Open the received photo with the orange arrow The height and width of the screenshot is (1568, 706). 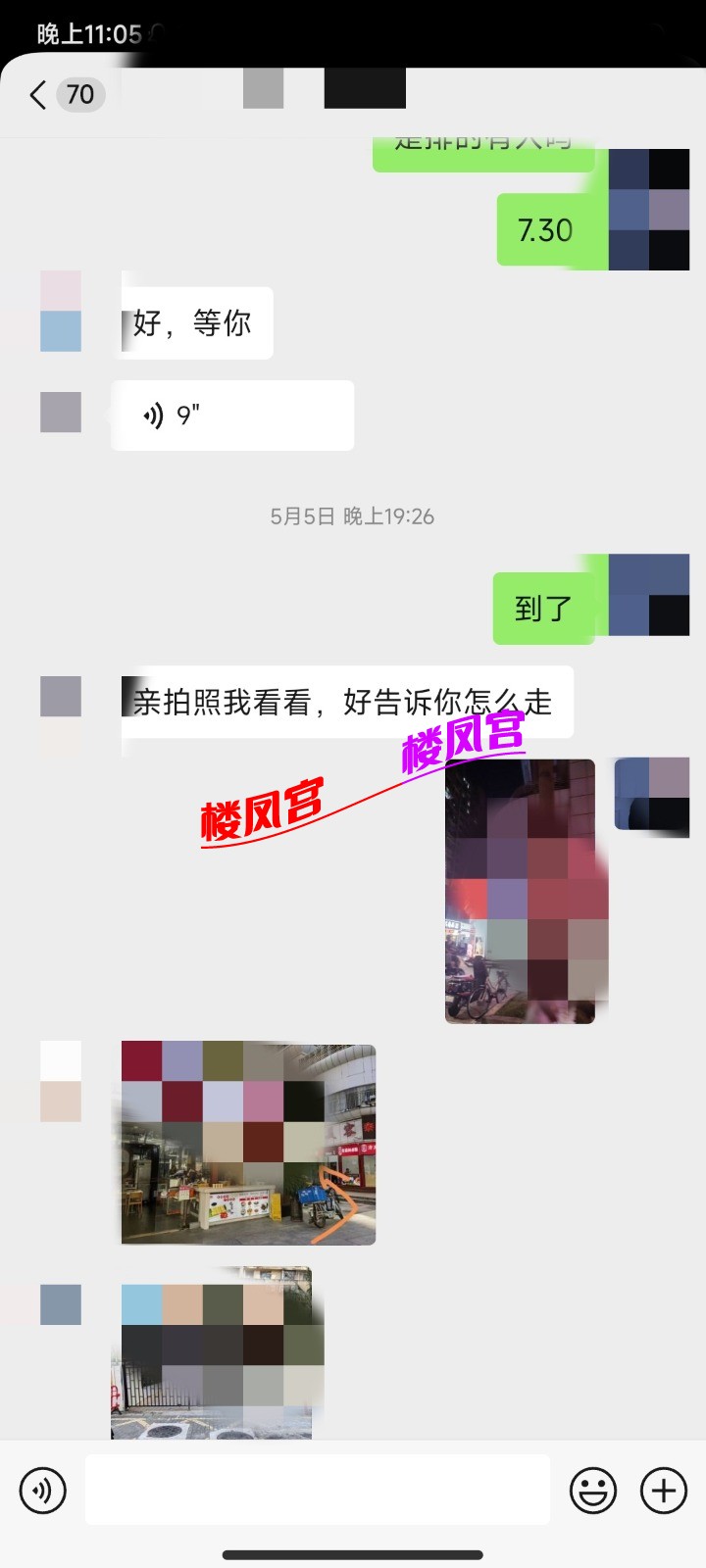(x=248, y=1144)
